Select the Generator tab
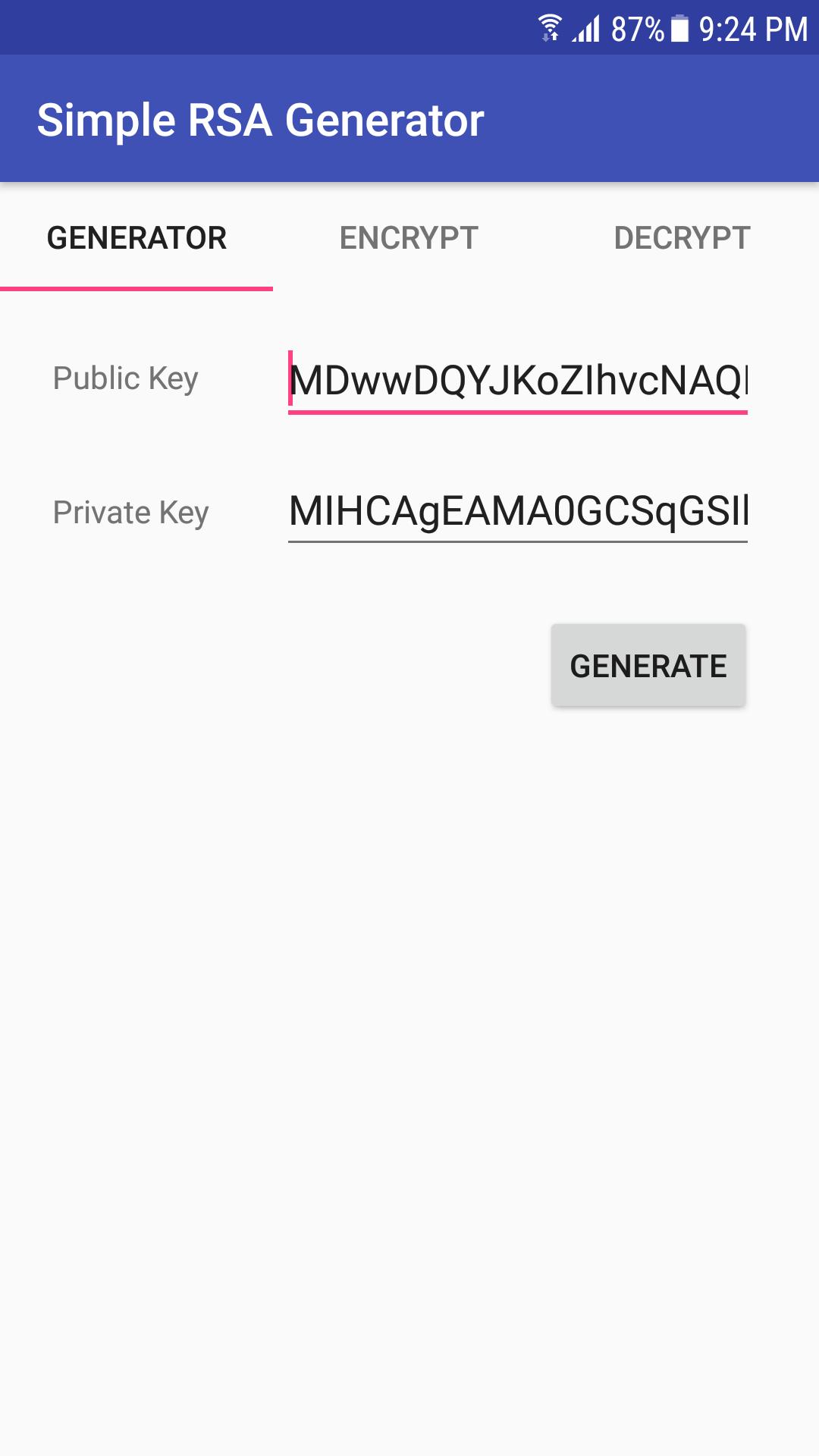This screenshot has width=819, height=1456. pos(136,238)
